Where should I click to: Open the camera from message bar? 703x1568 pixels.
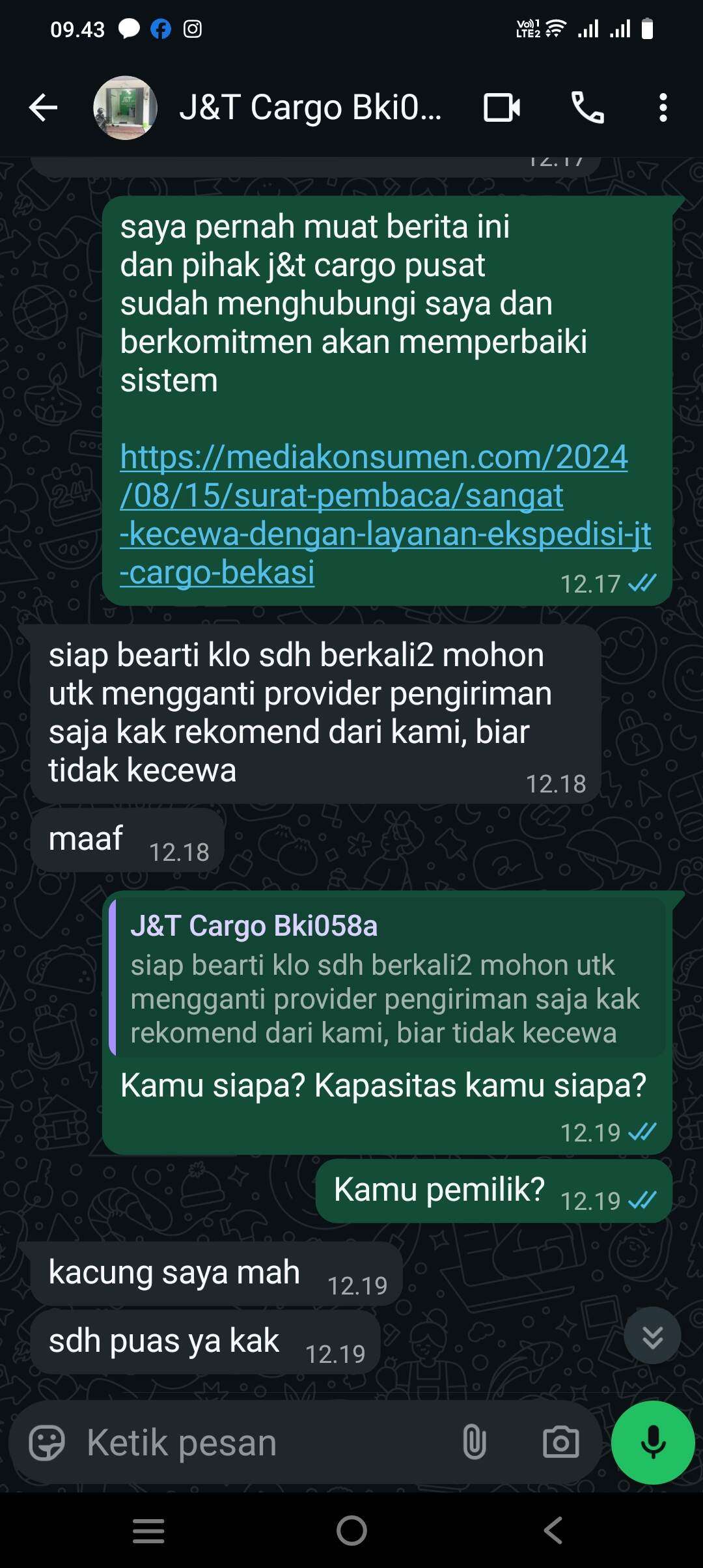(x=560, y=1443)
